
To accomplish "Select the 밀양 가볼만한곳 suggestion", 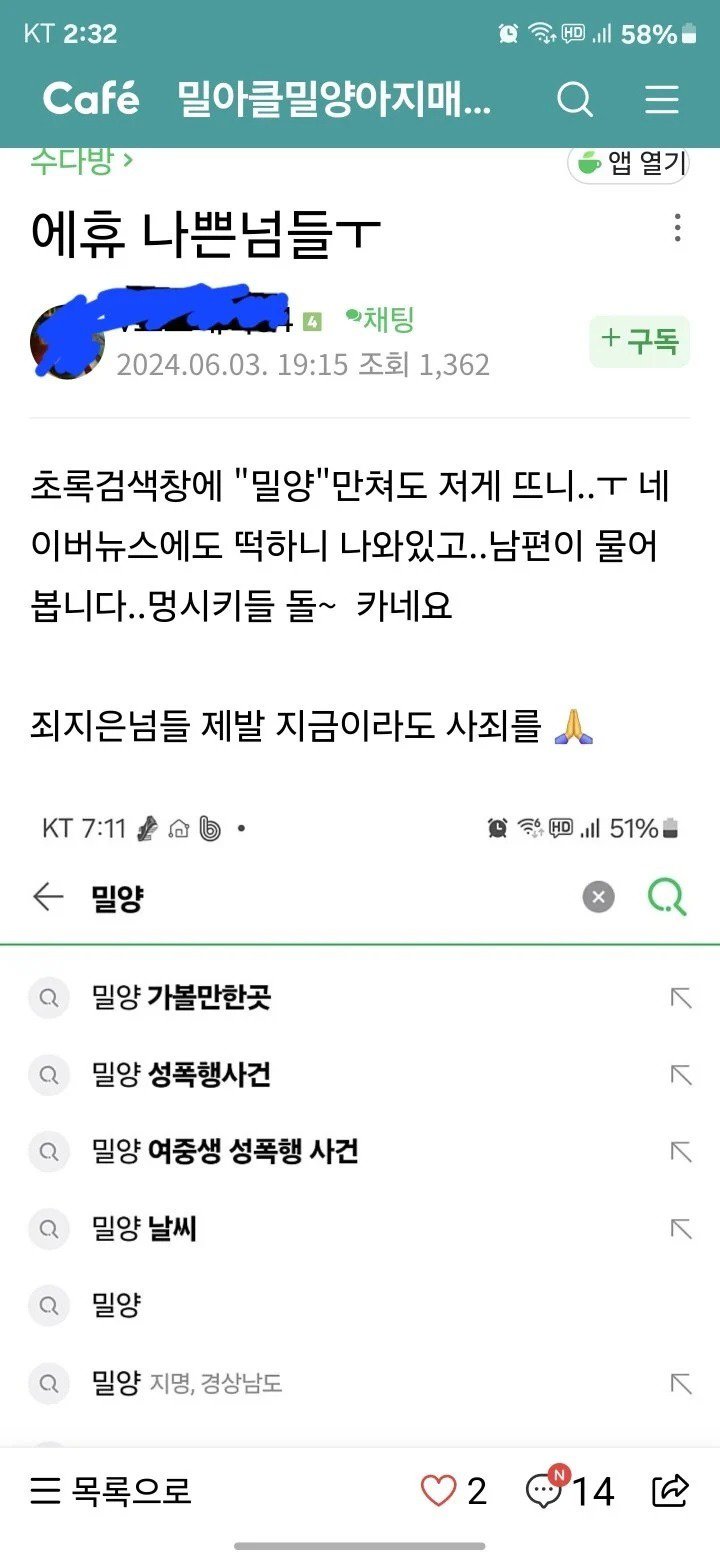I will (184, 998).
